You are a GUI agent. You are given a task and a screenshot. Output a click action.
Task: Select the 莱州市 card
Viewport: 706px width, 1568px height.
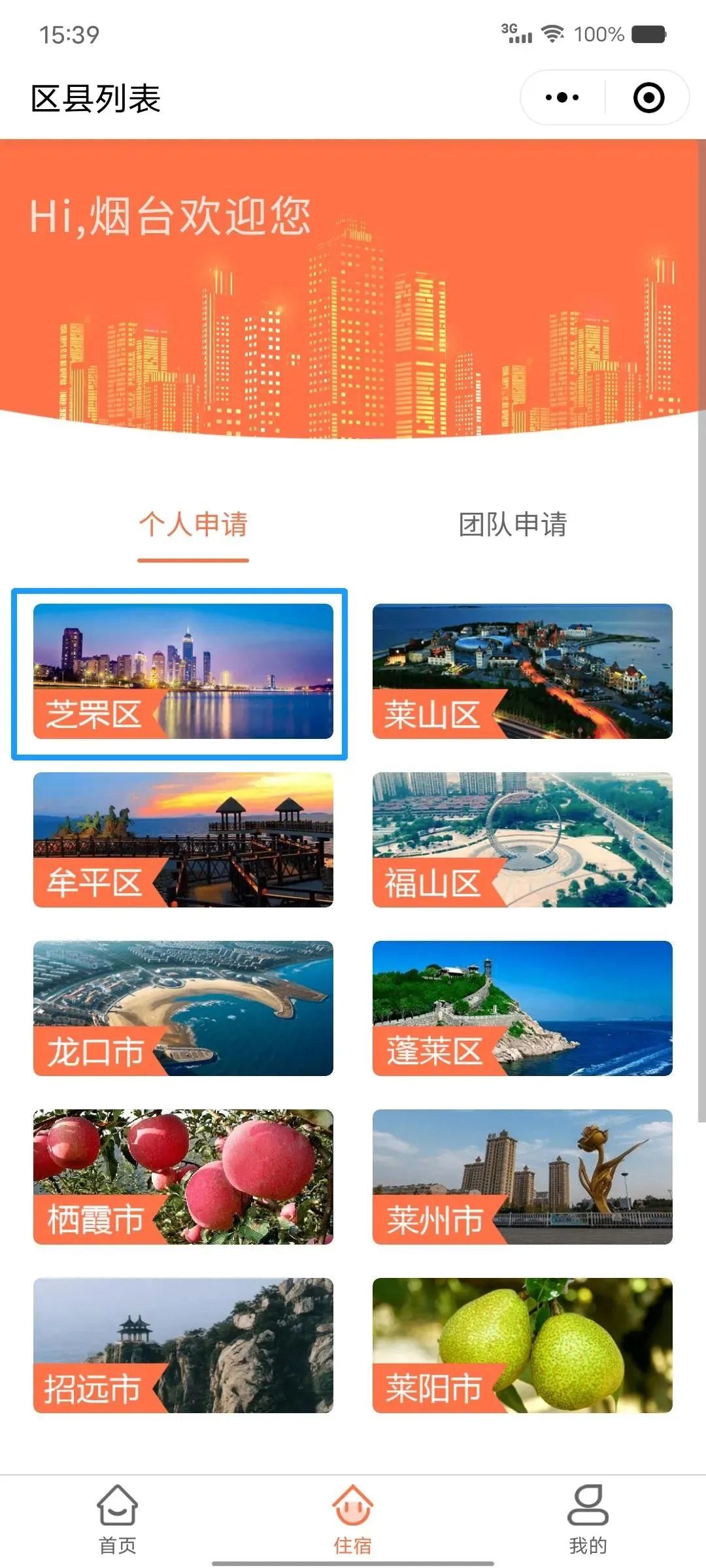522,1177
